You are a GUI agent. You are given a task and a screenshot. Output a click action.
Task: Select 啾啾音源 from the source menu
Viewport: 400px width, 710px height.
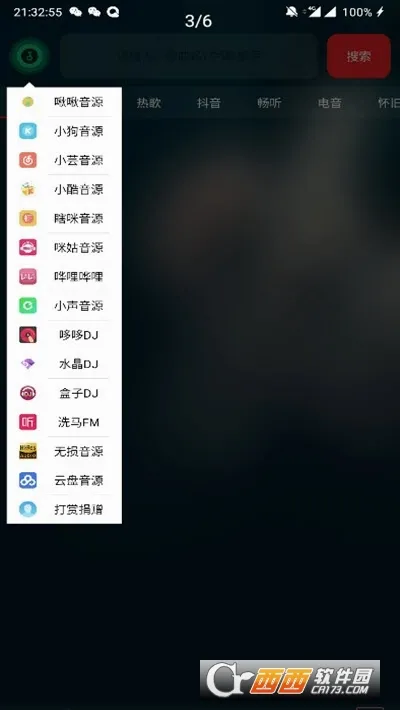(x=64, y=102)
